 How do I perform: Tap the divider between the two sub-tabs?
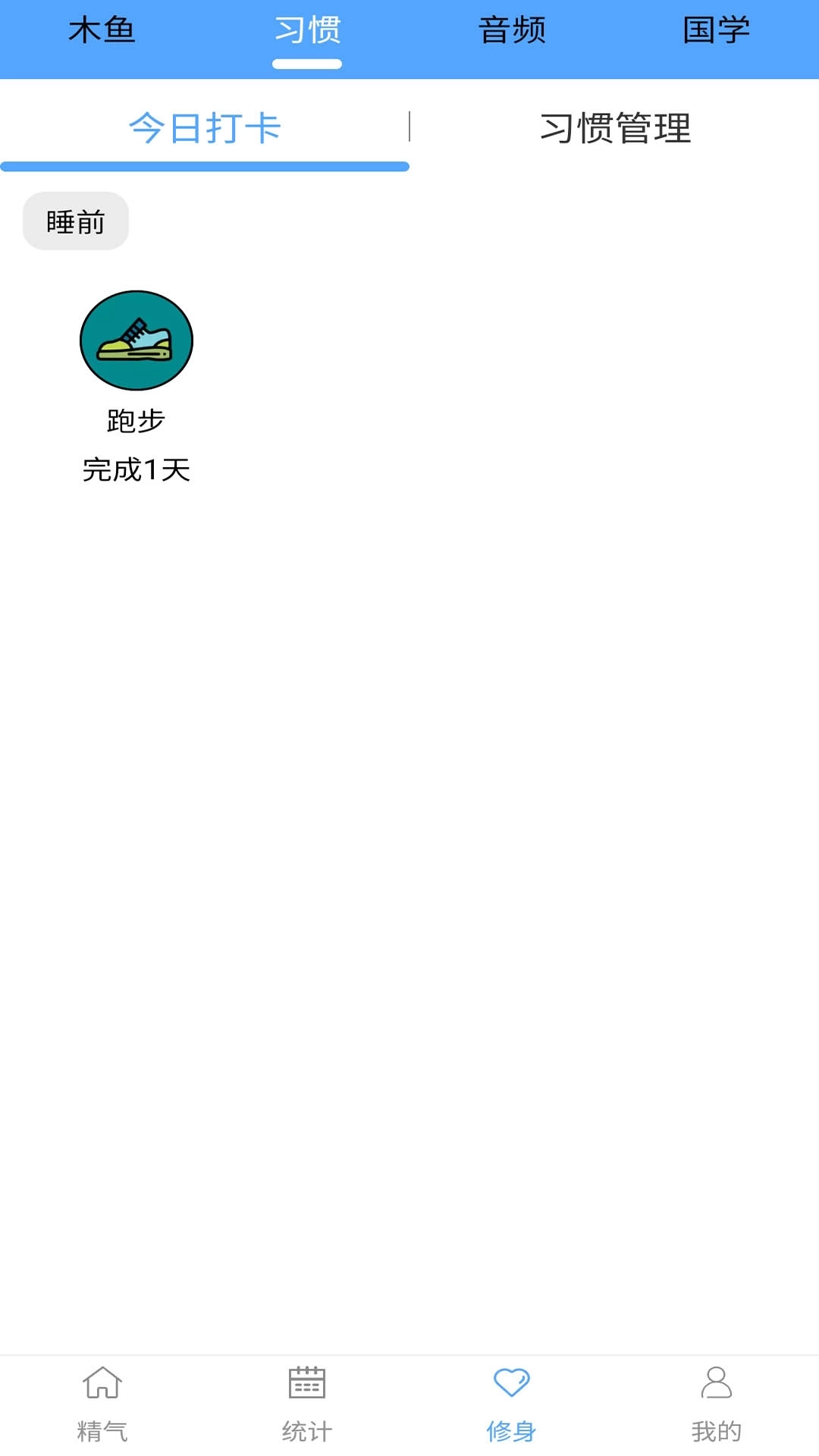tap(409, 129)
